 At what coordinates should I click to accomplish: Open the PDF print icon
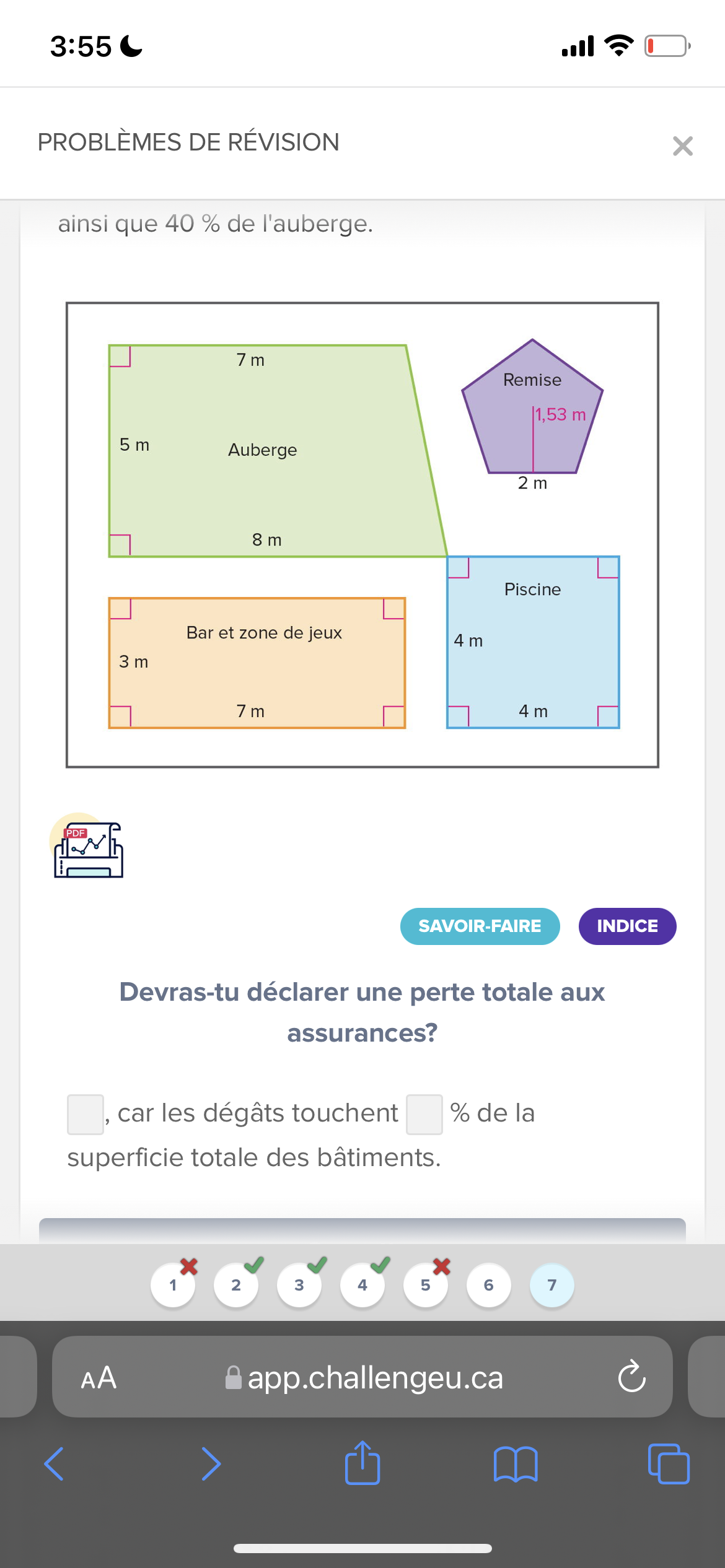(87, 847)
